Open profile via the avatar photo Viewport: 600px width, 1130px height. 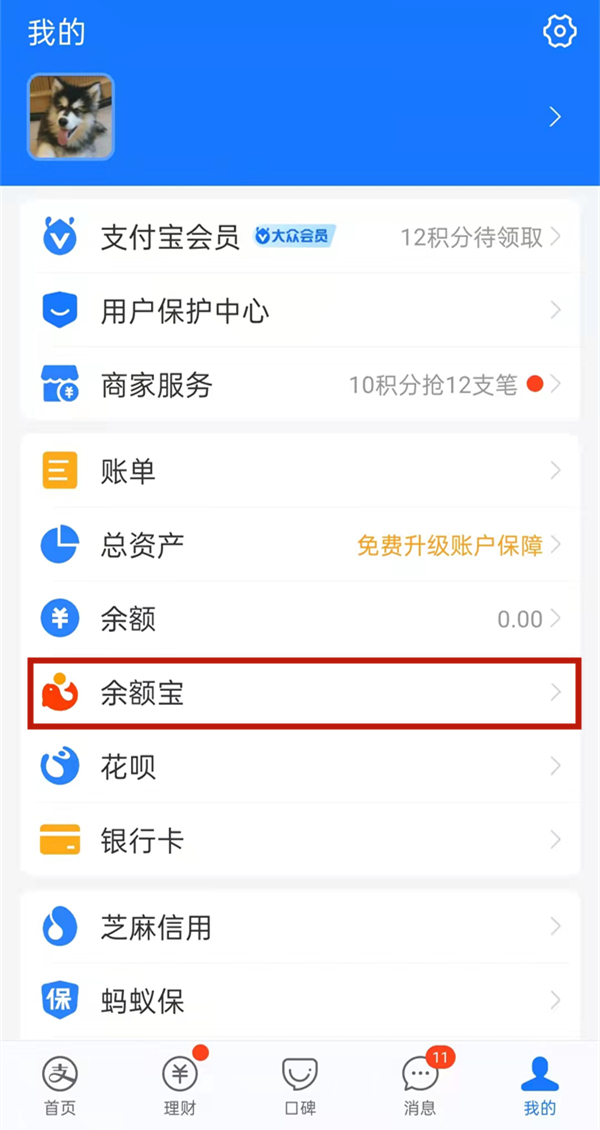pos(70,117)
